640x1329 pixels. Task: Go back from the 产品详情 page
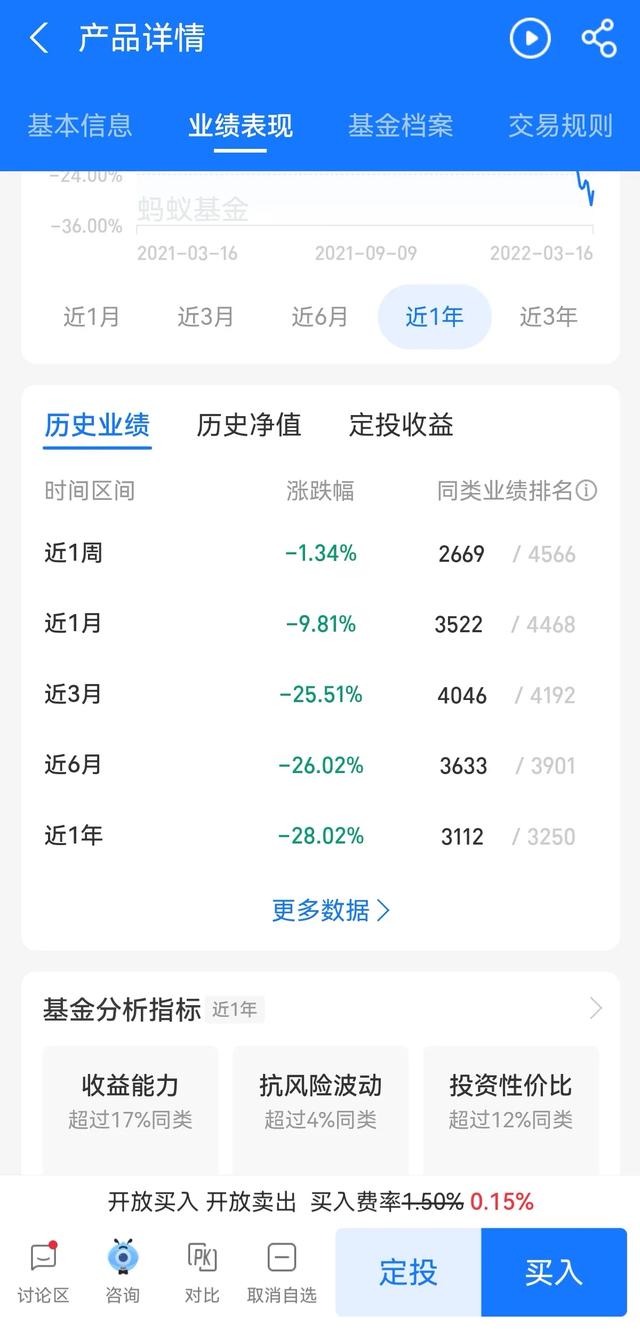(39, 39)
